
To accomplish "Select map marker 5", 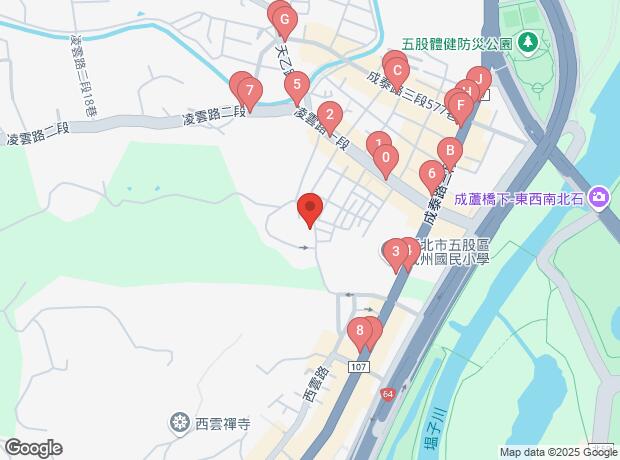I will point(296,85).
